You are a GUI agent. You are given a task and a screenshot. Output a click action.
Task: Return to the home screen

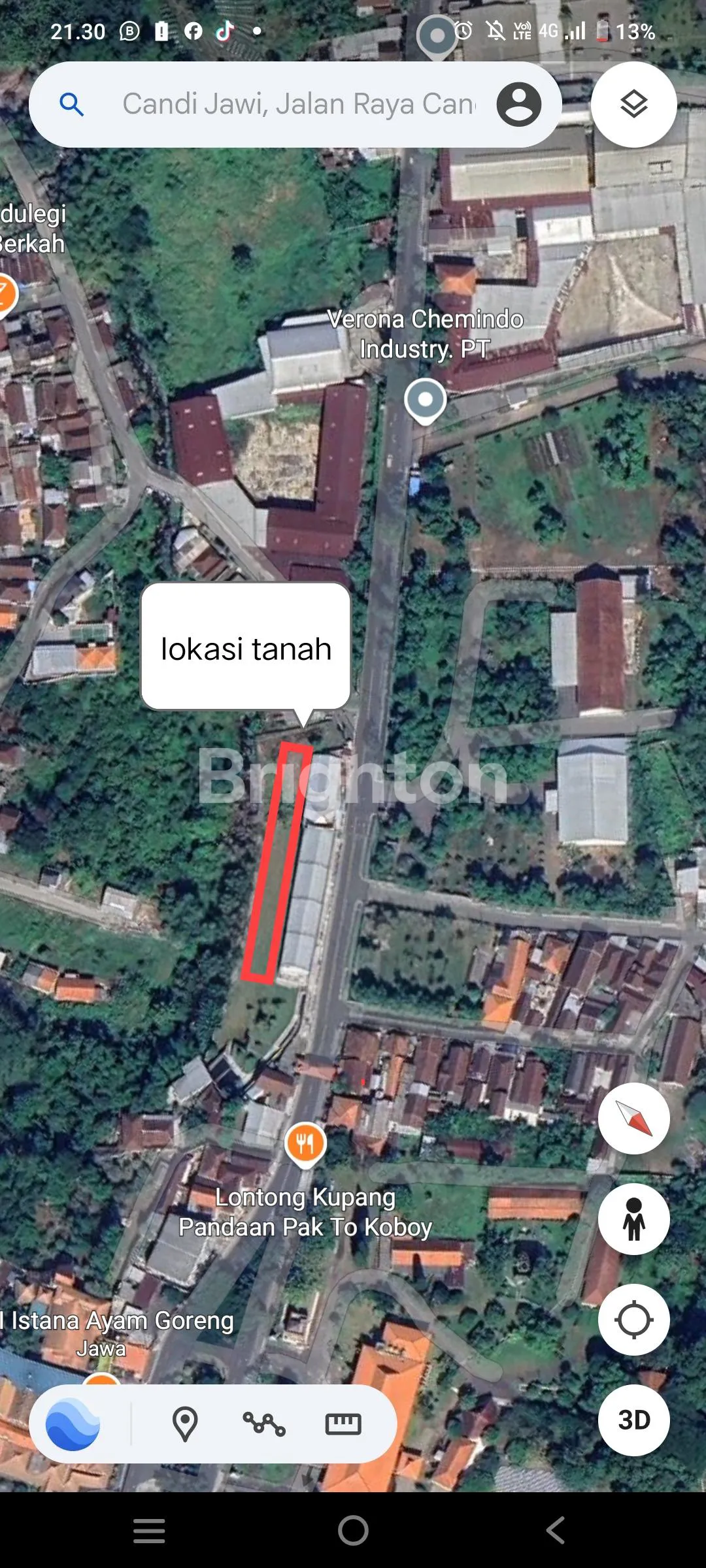pyautogui.click(x=353, y=1530)
